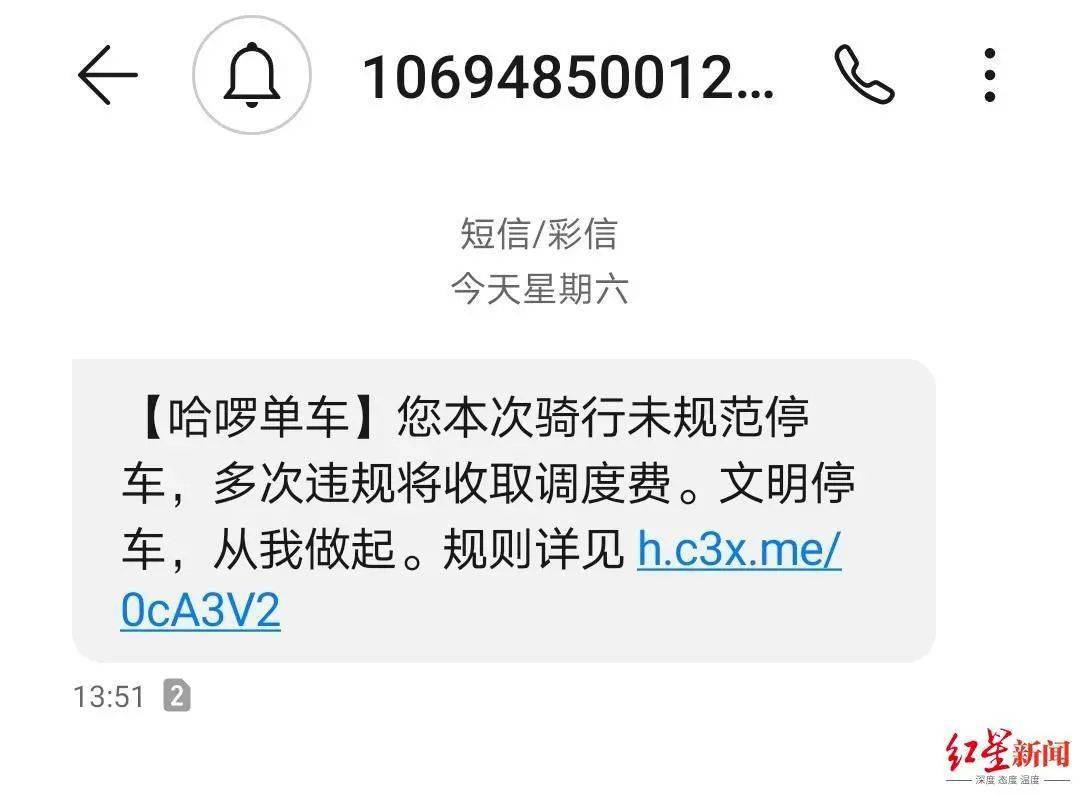Open the h.c3x.me/0cA3V2 link
1080x796 pixels.
738,550
